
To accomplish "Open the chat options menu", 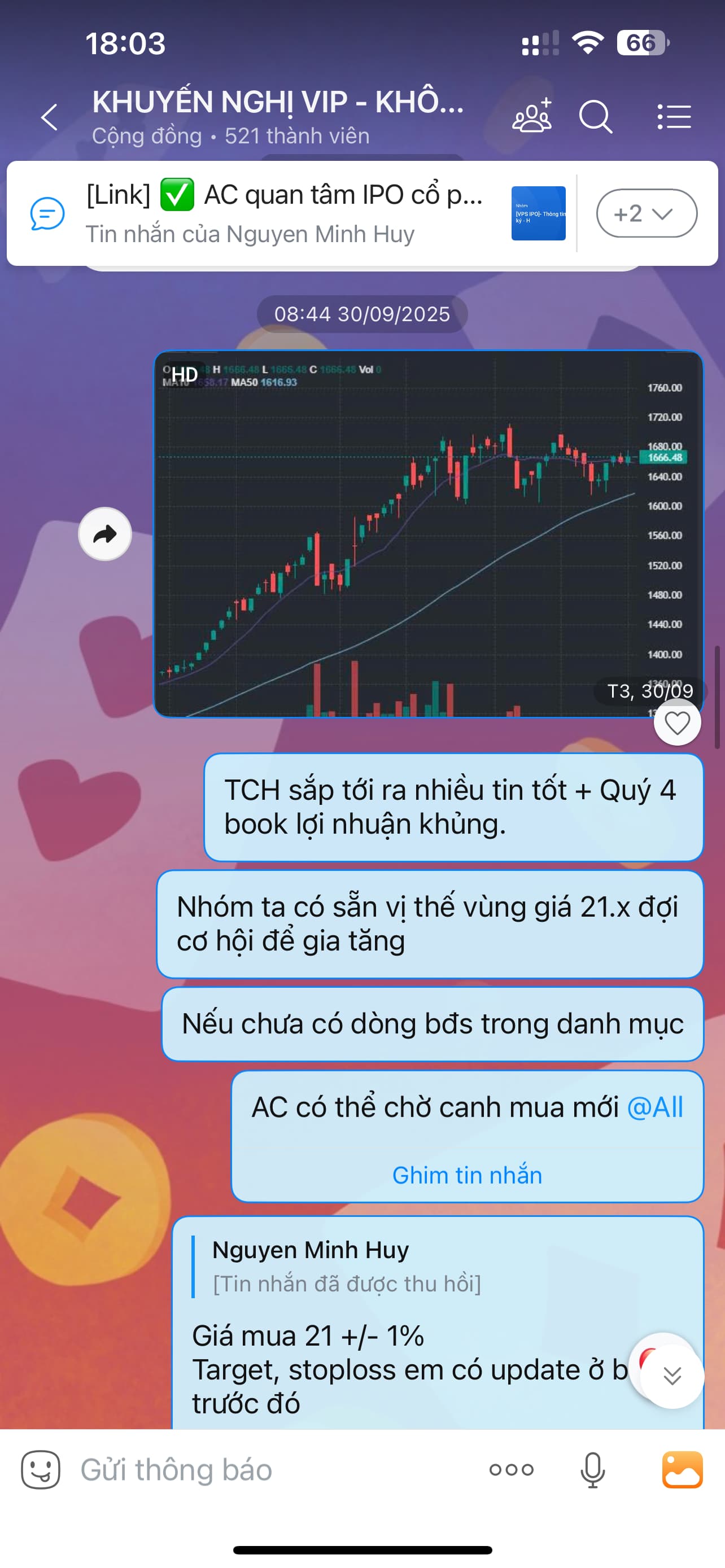I will pos(674,116).
